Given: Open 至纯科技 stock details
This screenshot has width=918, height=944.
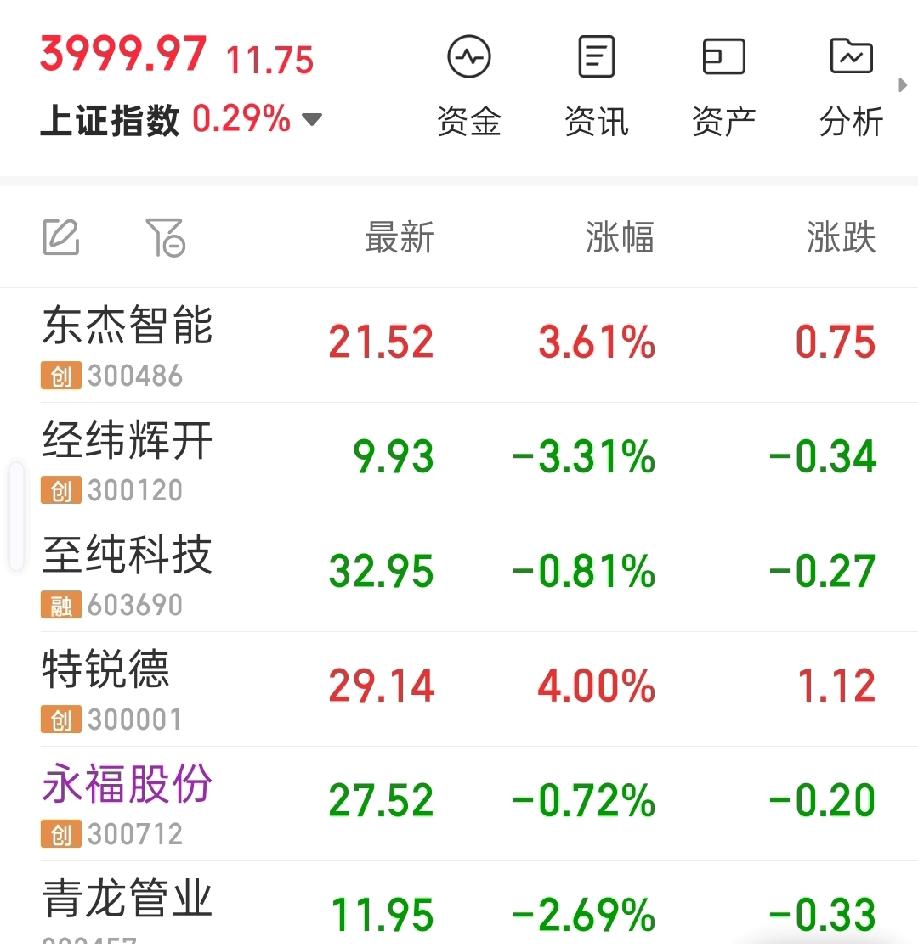Looking at the screenshot, I should [126, 559].
